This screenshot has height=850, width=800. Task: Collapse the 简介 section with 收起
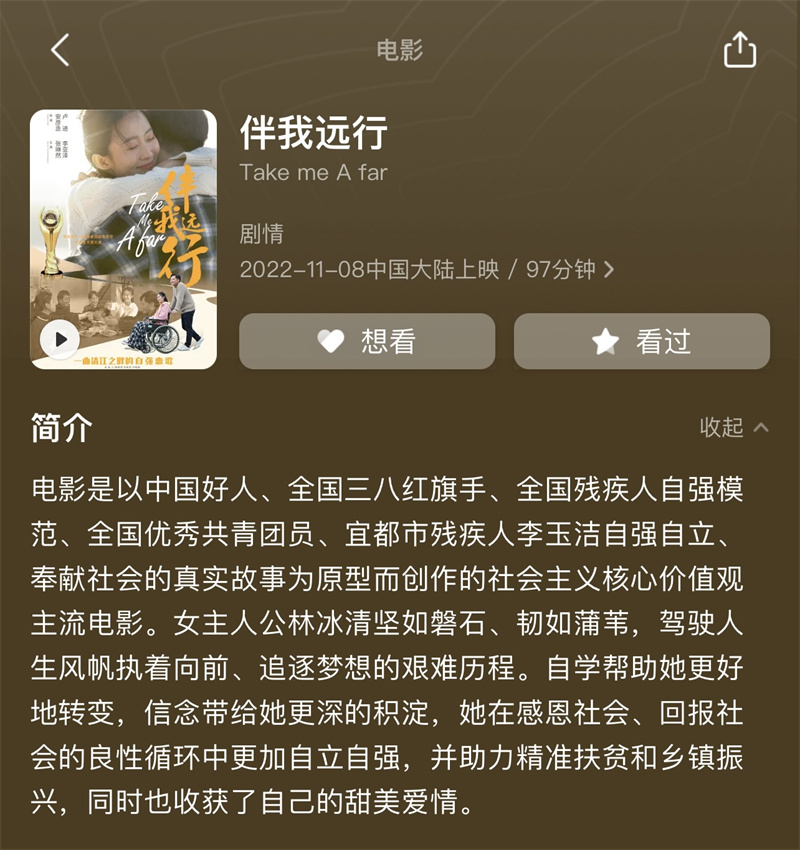tap(734, 427)
